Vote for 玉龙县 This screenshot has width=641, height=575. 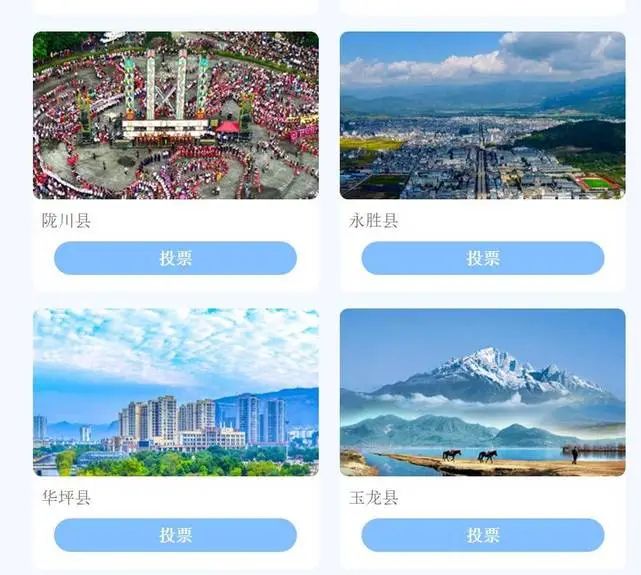point(482,535)
